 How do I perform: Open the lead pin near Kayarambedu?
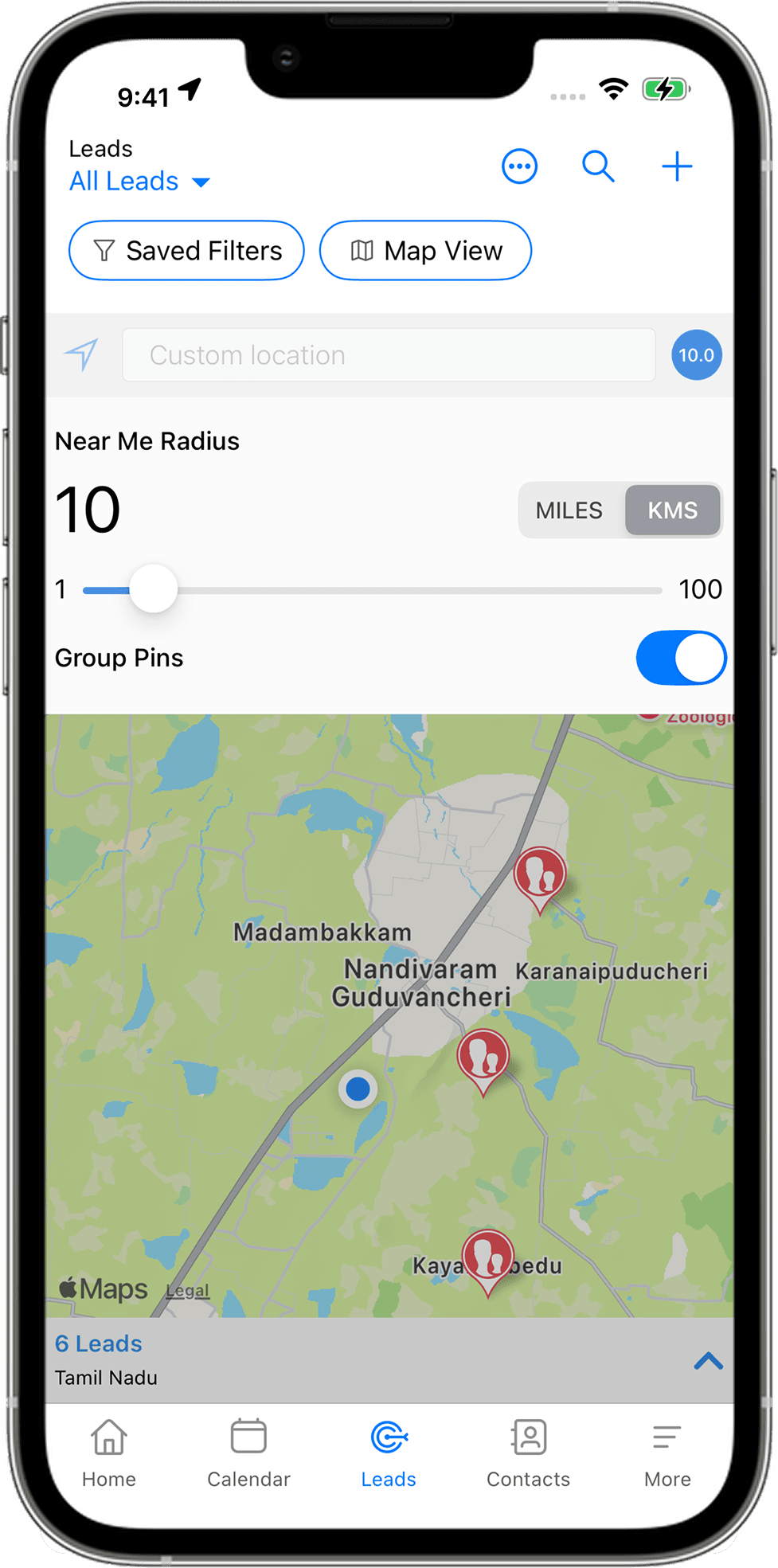(487, 1258)
